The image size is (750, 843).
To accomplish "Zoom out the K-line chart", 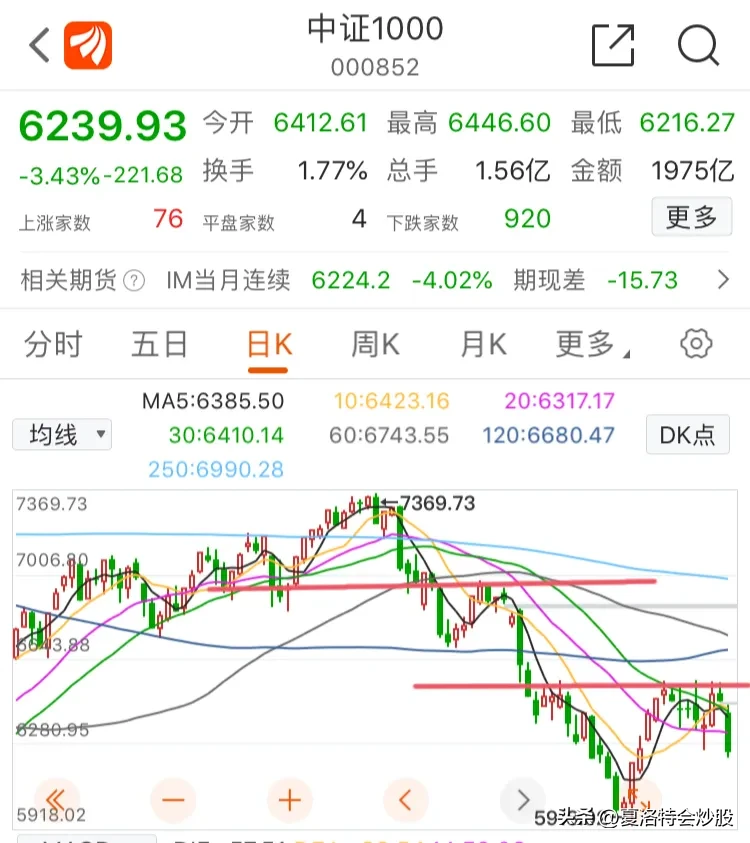I will pos(173,800).
